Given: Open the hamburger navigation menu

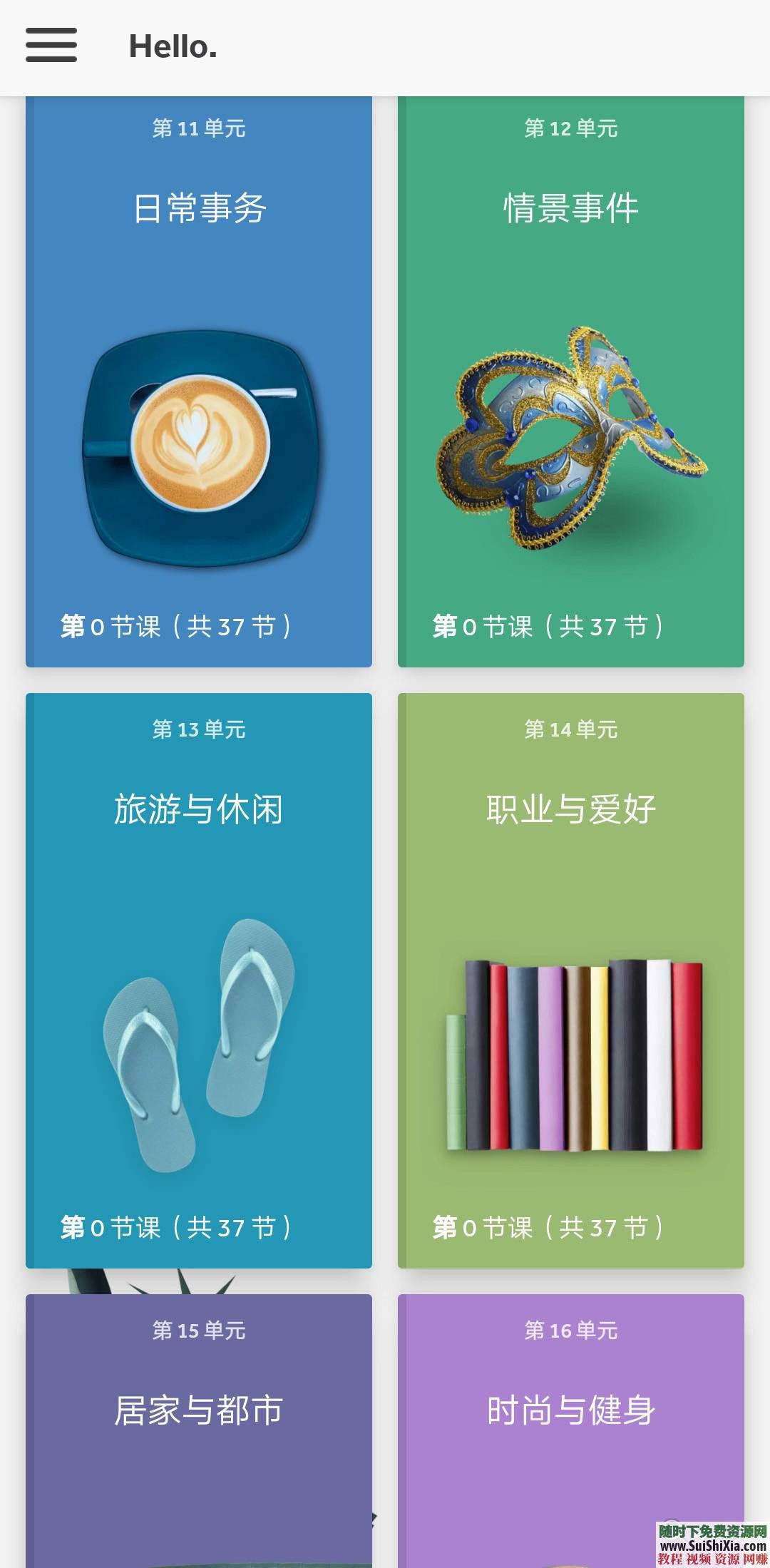Looking at the screenshot, I should [x=51, y=45].
